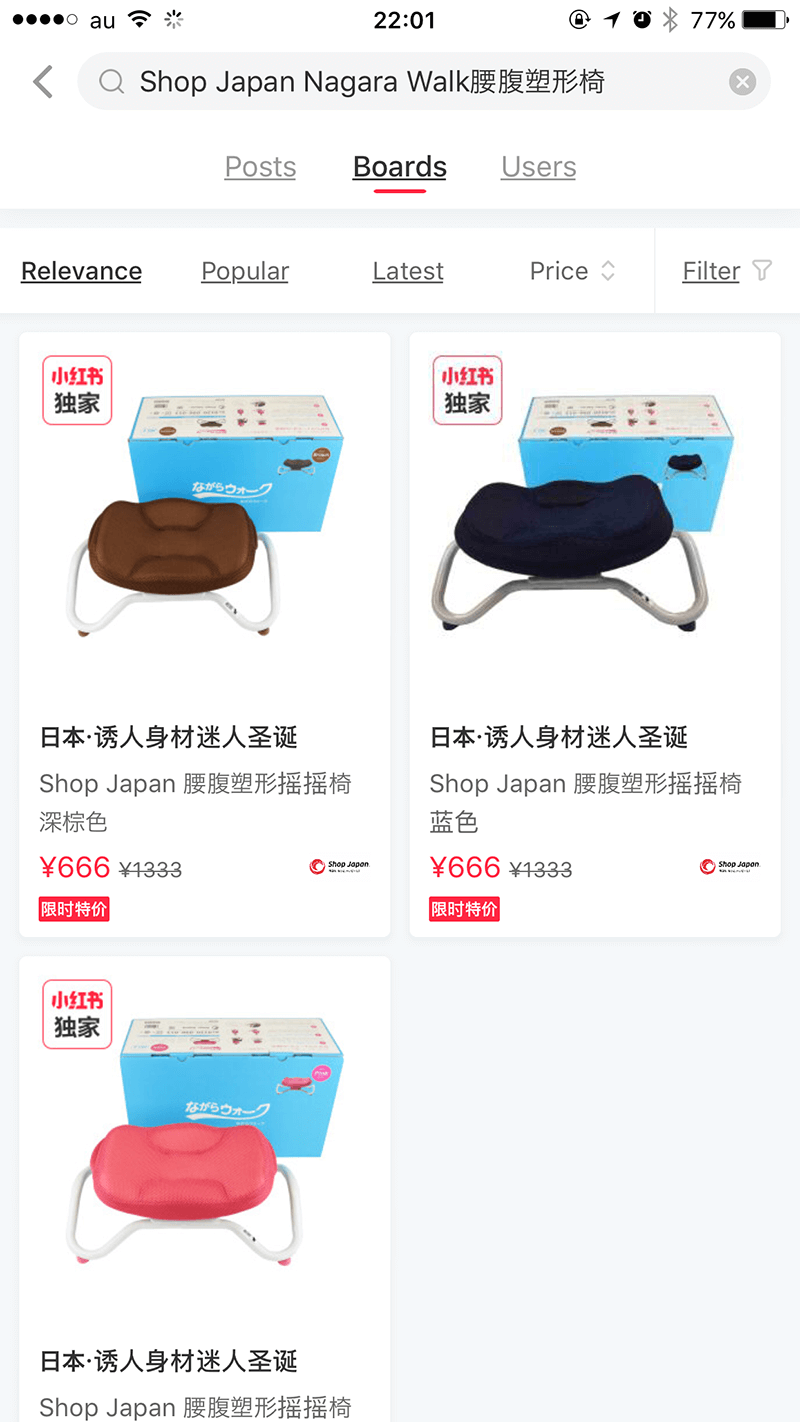Go back using the back arrow
The width and height of the screenshot is (800, 1422).
(x=43, y=82)
